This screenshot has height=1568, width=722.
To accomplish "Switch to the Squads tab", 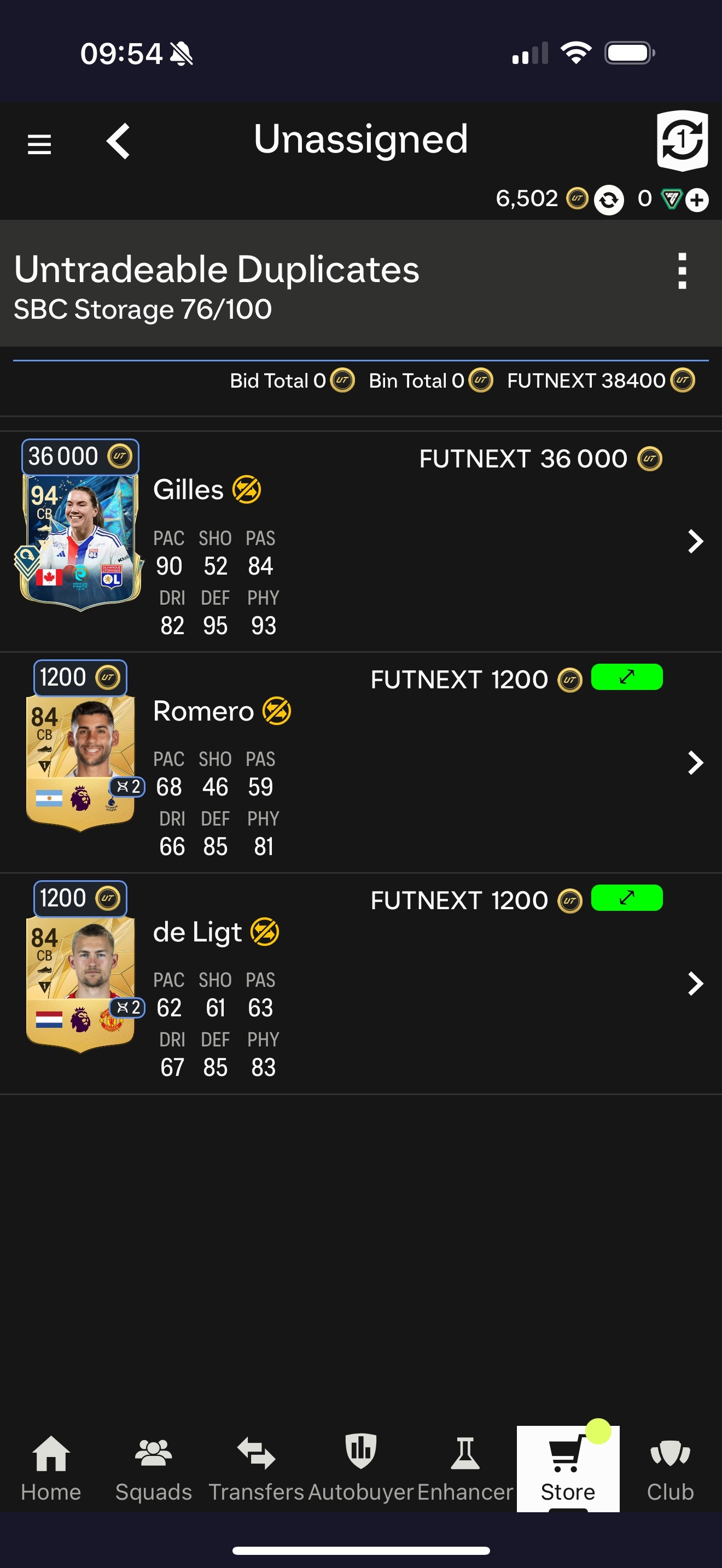I will click(x=153, y=1468).
